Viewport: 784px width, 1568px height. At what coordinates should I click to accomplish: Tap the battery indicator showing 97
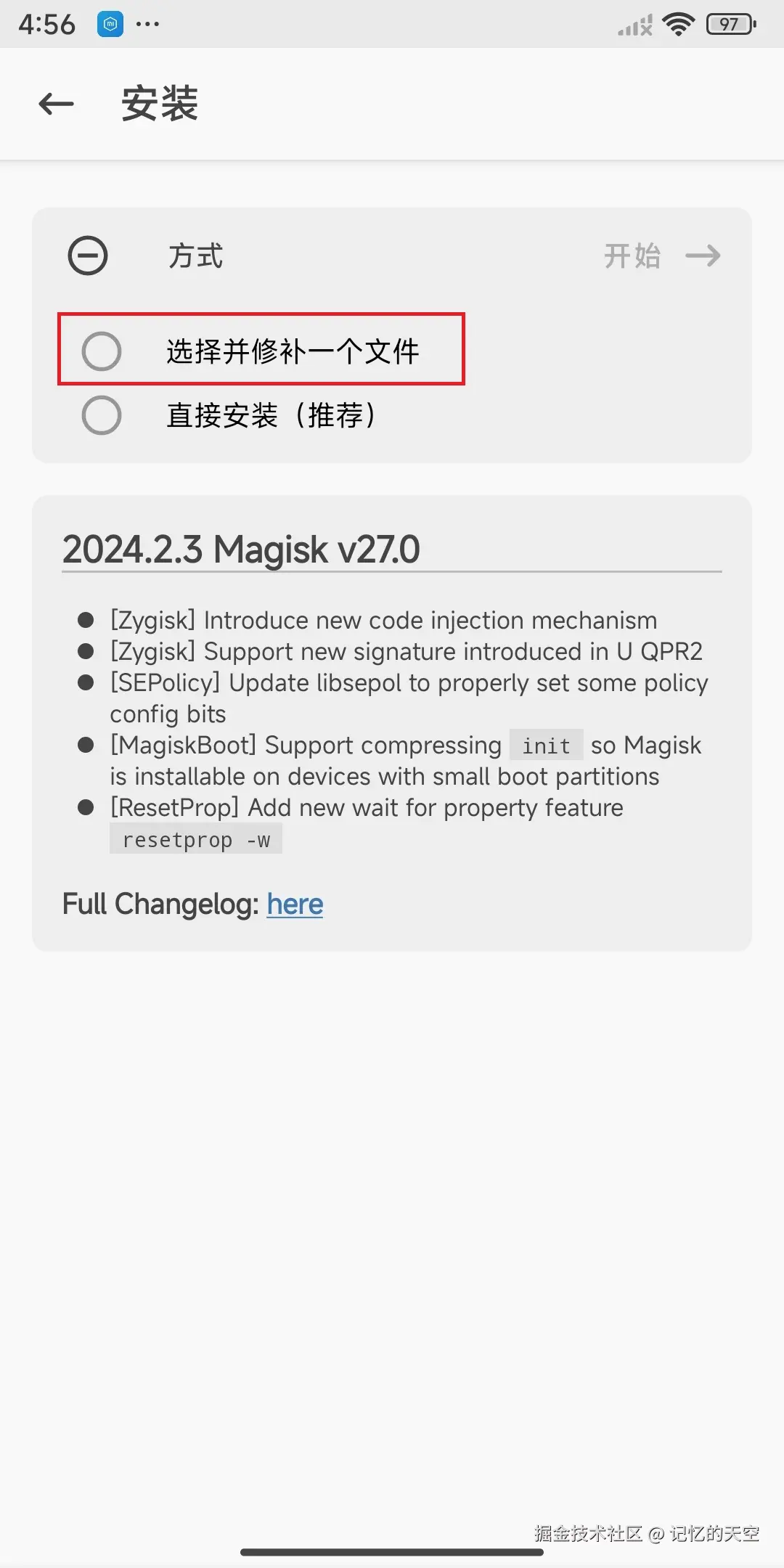[729, 24]
